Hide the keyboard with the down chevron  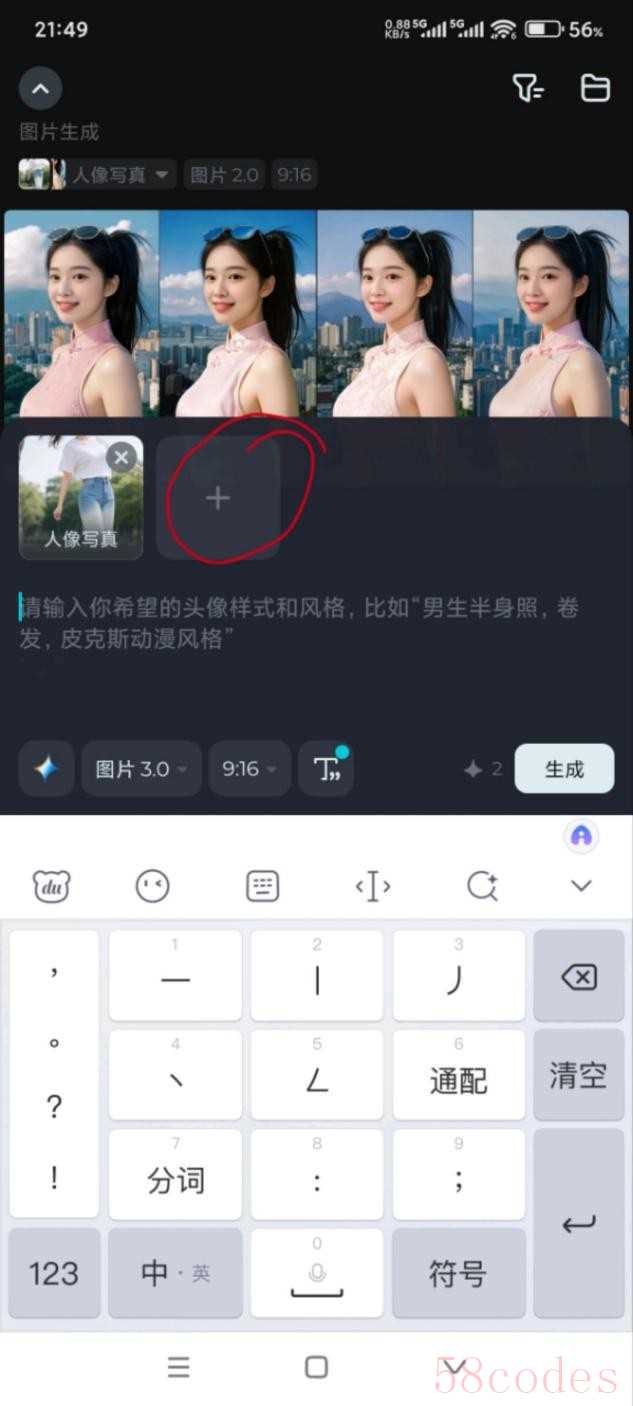581,885
